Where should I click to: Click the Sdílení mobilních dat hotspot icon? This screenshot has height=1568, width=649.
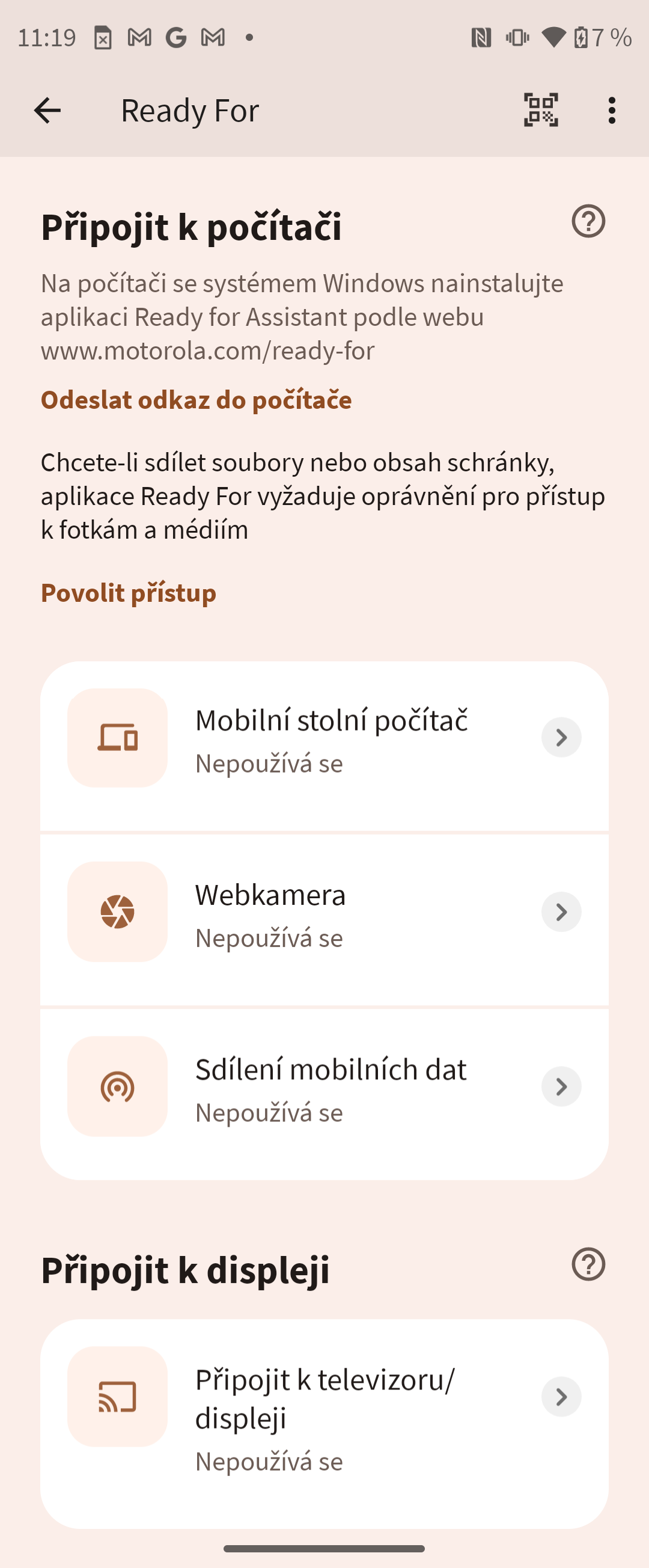(118, 1086)
